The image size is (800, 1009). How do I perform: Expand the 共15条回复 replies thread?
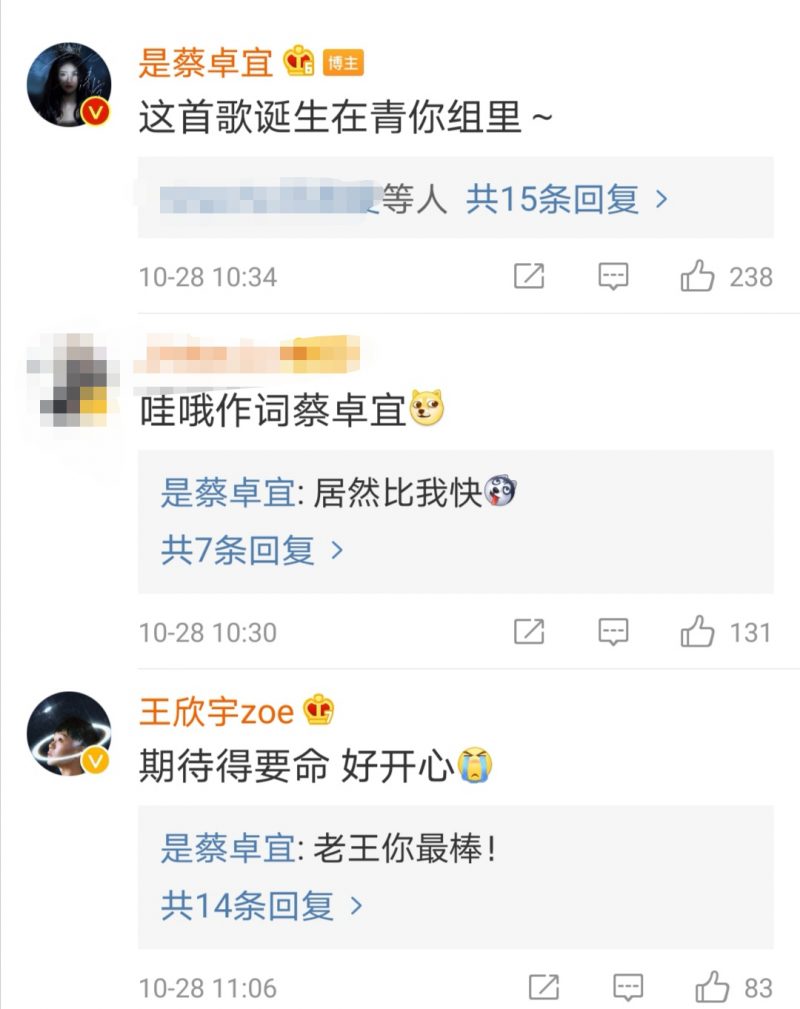(x=567, y=200)
